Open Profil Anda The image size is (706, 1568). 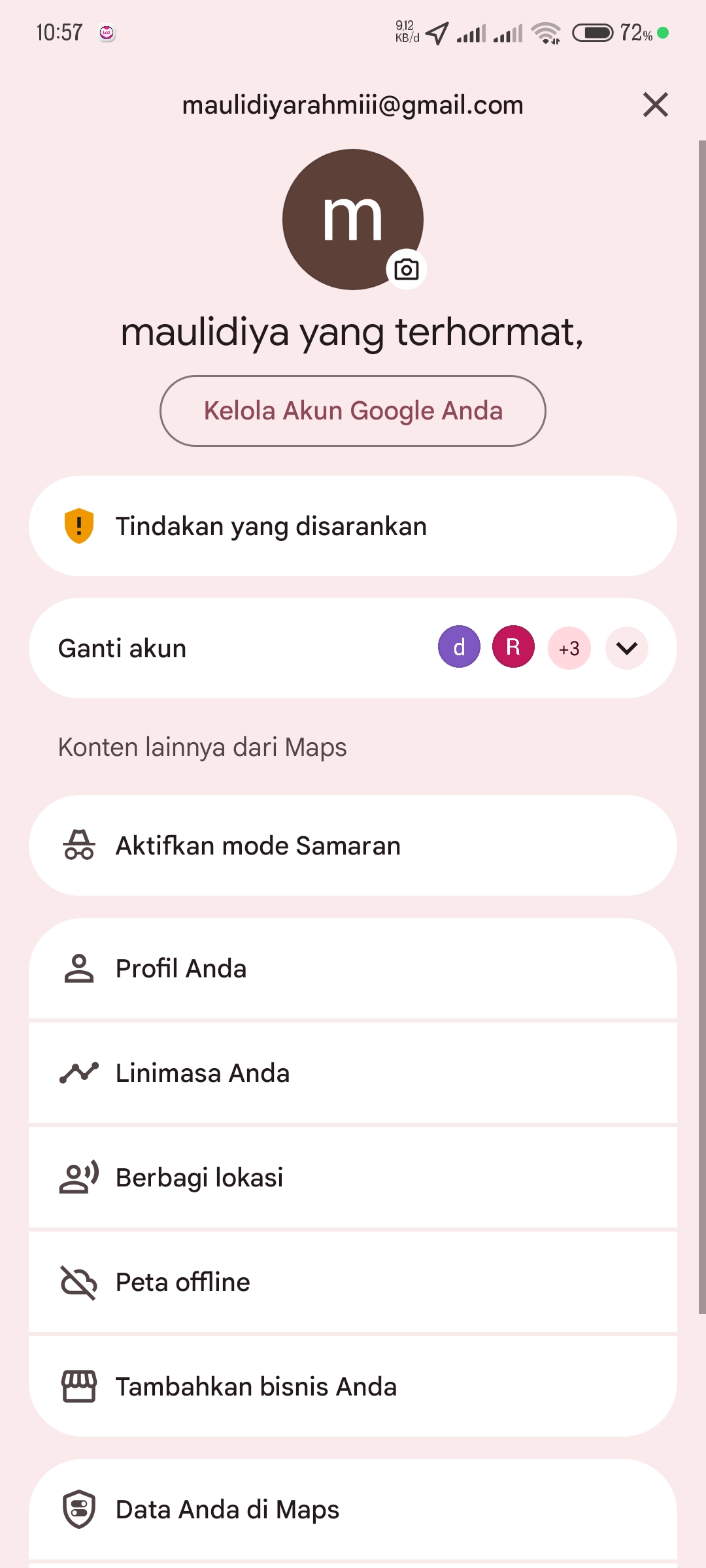tap(353, 968)
